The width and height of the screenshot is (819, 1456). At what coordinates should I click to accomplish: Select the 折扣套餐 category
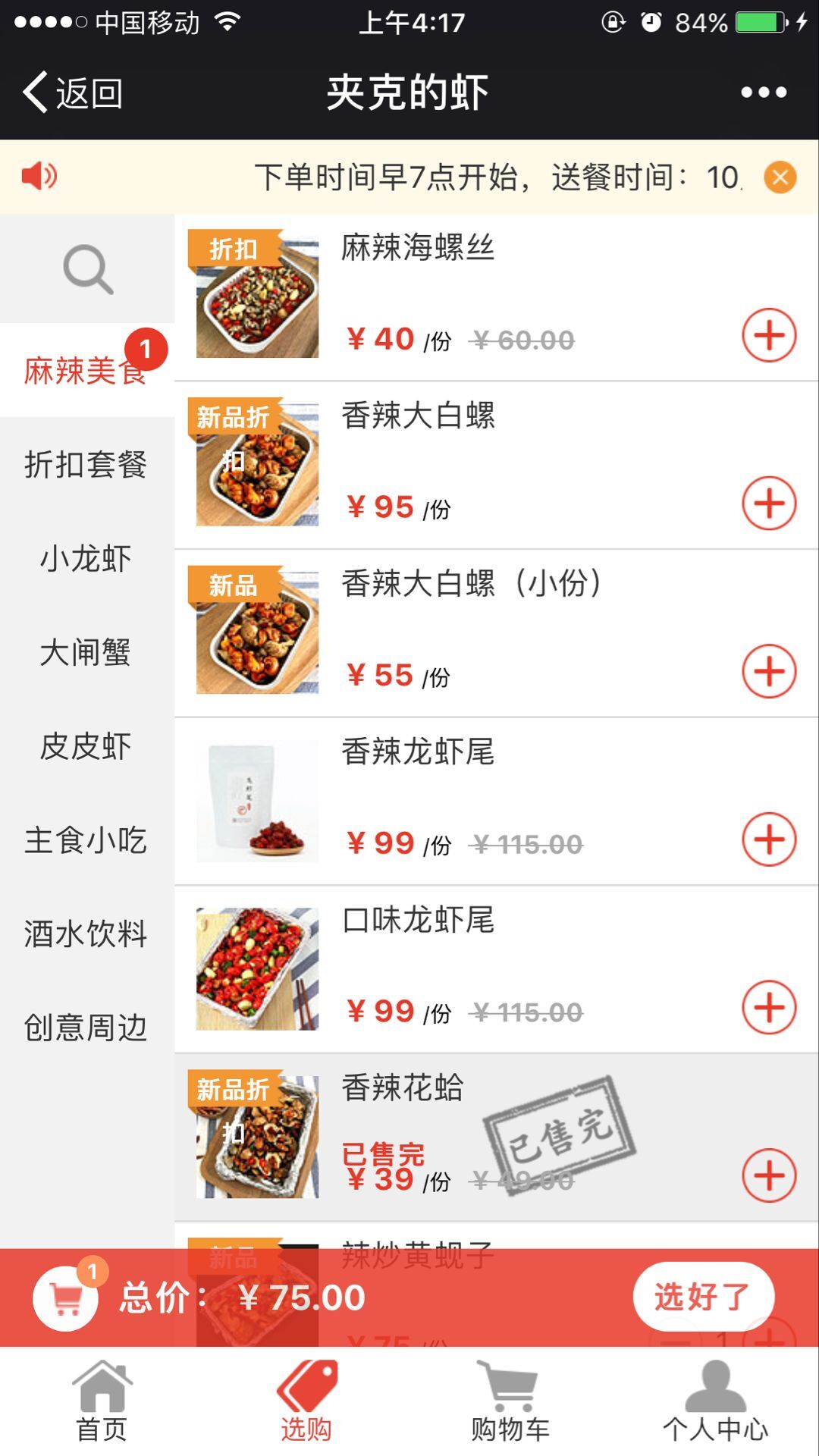coord(86,464)
